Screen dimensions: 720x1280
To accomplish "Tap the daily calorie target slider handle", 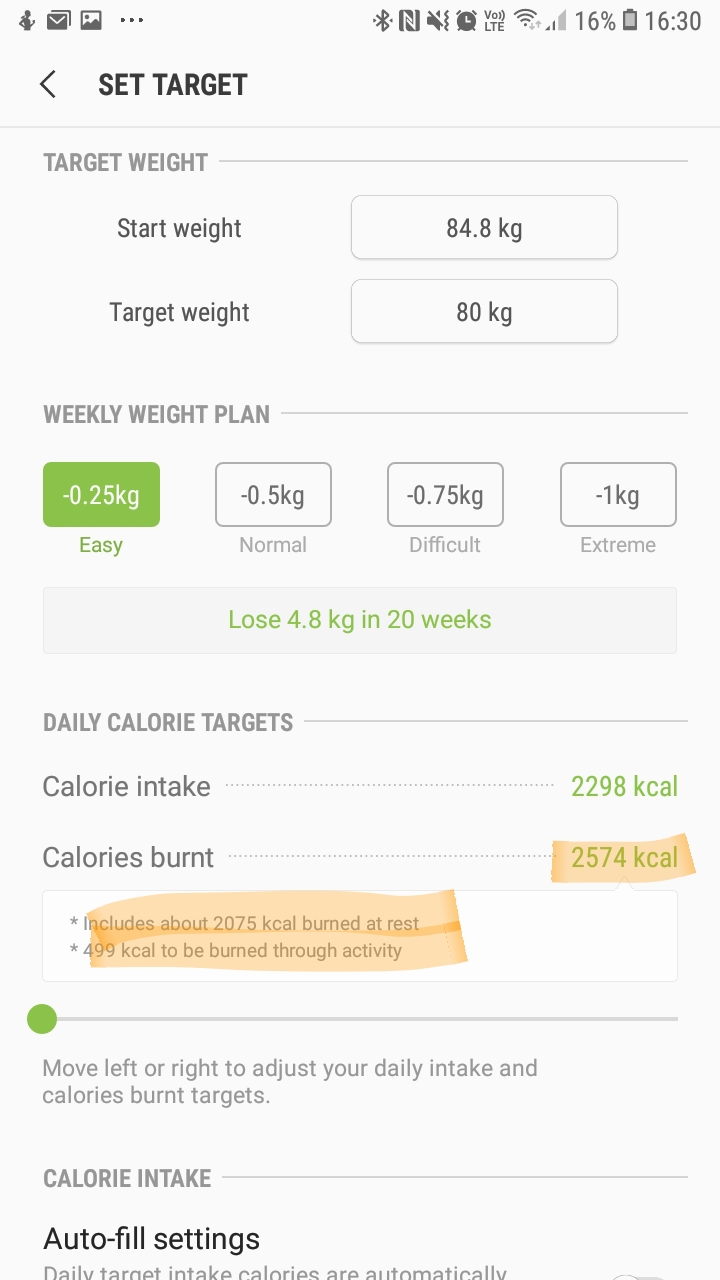I will (x=42, y=1019).
